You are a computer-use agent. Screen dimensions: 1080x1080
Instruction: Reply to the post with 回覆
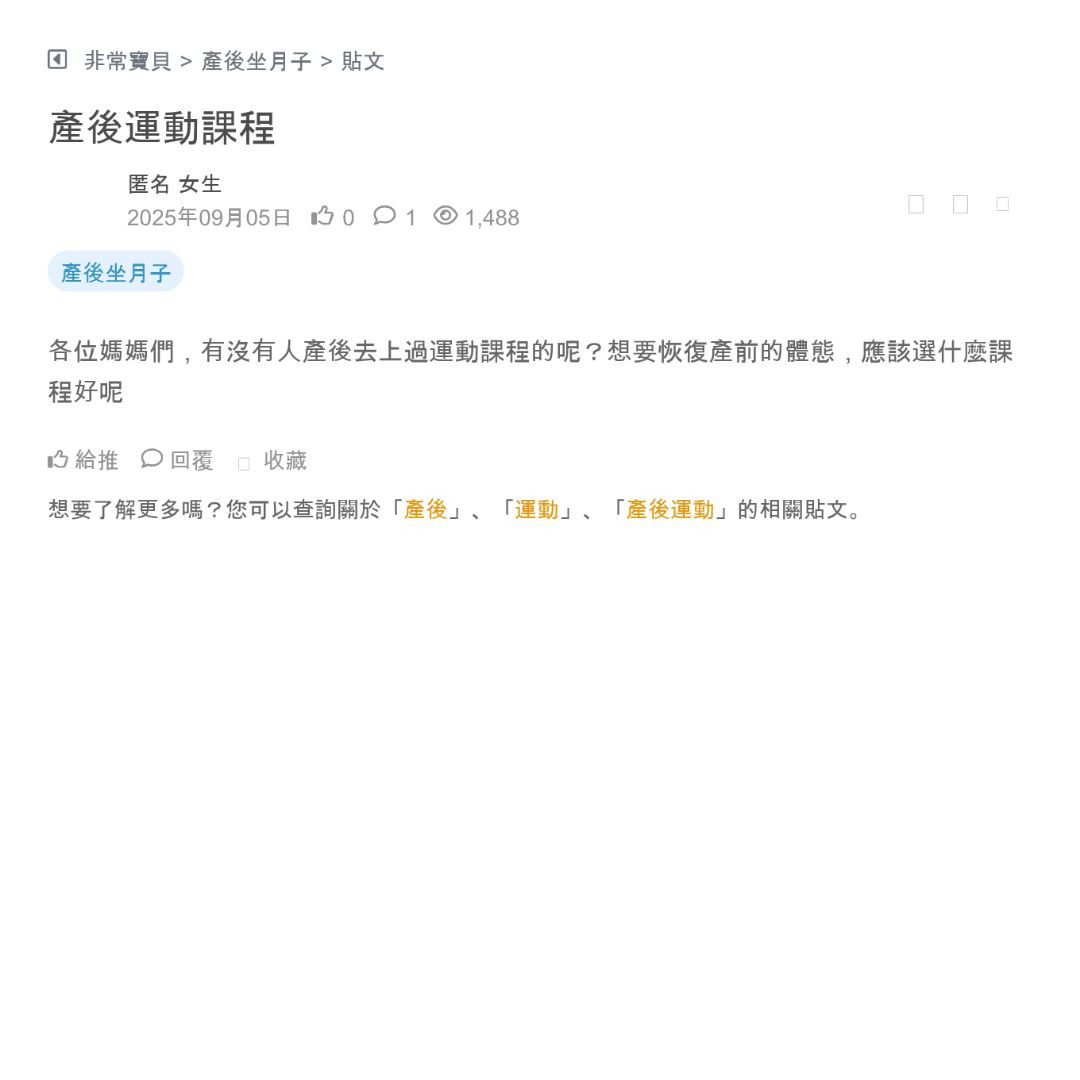[178, 460]
